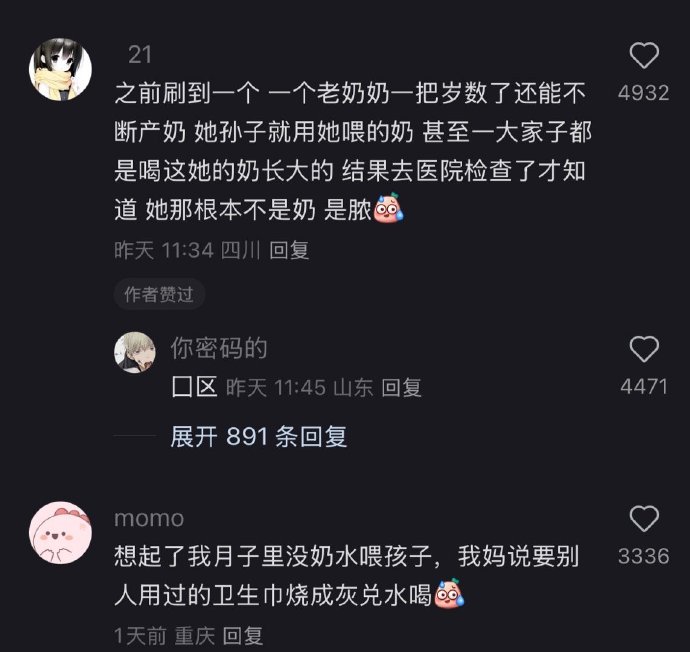The width and height of the screenshot is (690, 652).
Task: Expand 展开 891 条回复
Action: (258, 436)
